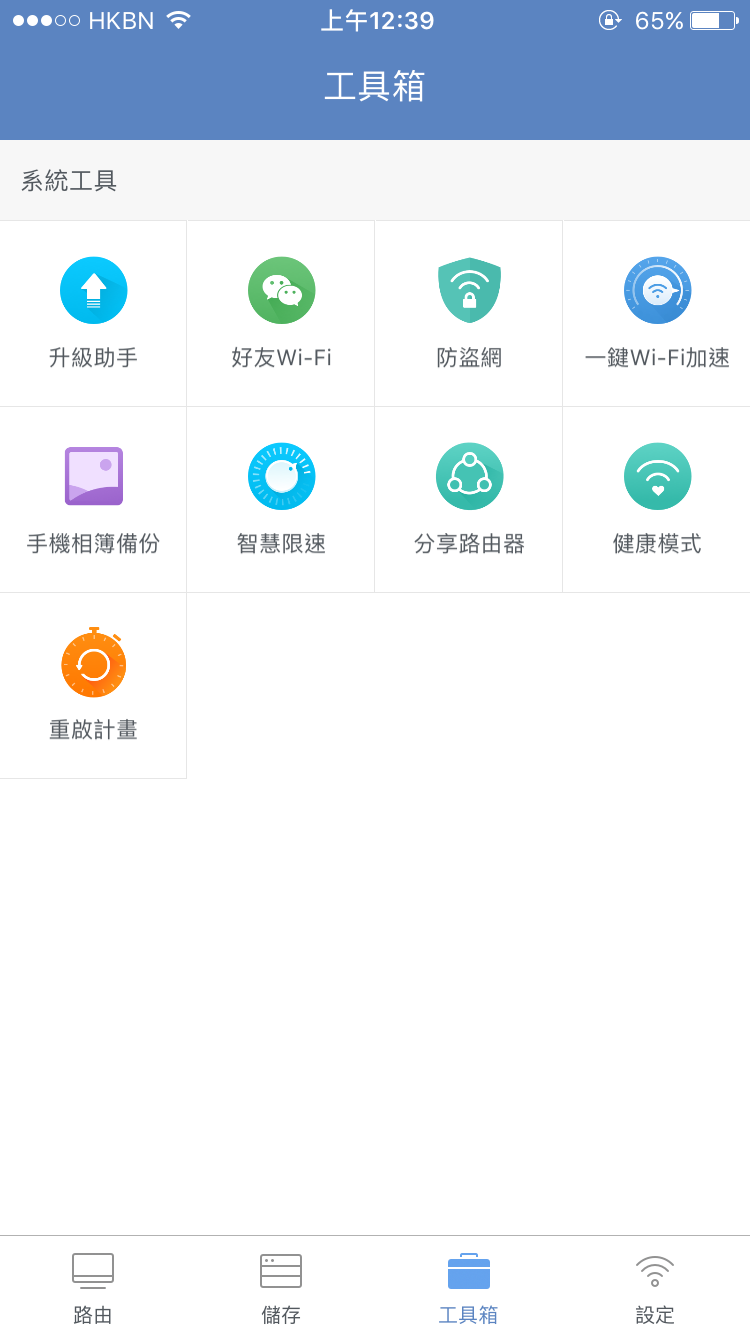Switch to the 路由 tab
This screenshot has height=1334, width=750.
[93, 1287]
